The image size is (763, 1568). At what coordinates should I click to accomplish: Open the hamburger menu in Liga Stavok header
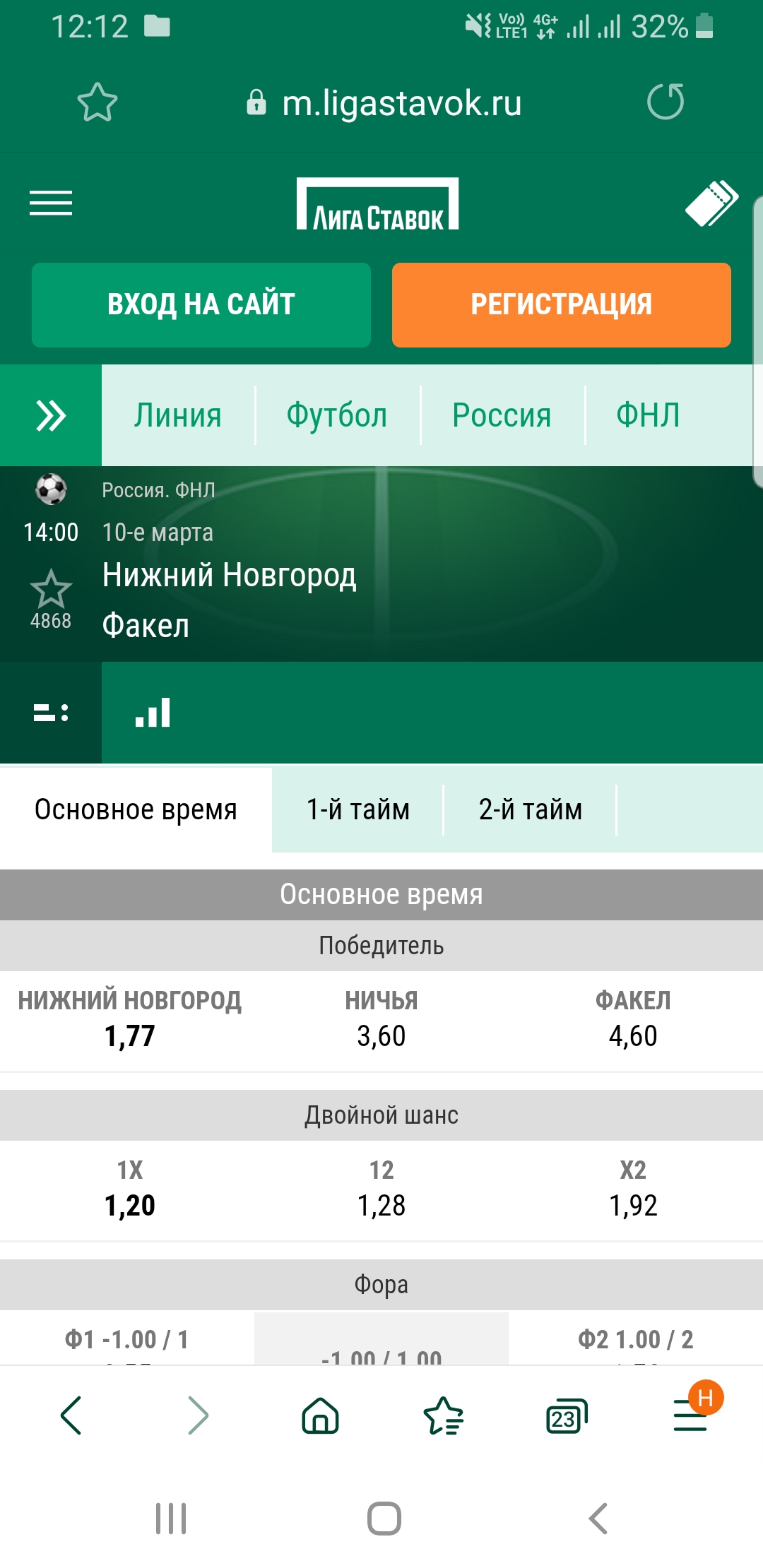pos(51,203)
